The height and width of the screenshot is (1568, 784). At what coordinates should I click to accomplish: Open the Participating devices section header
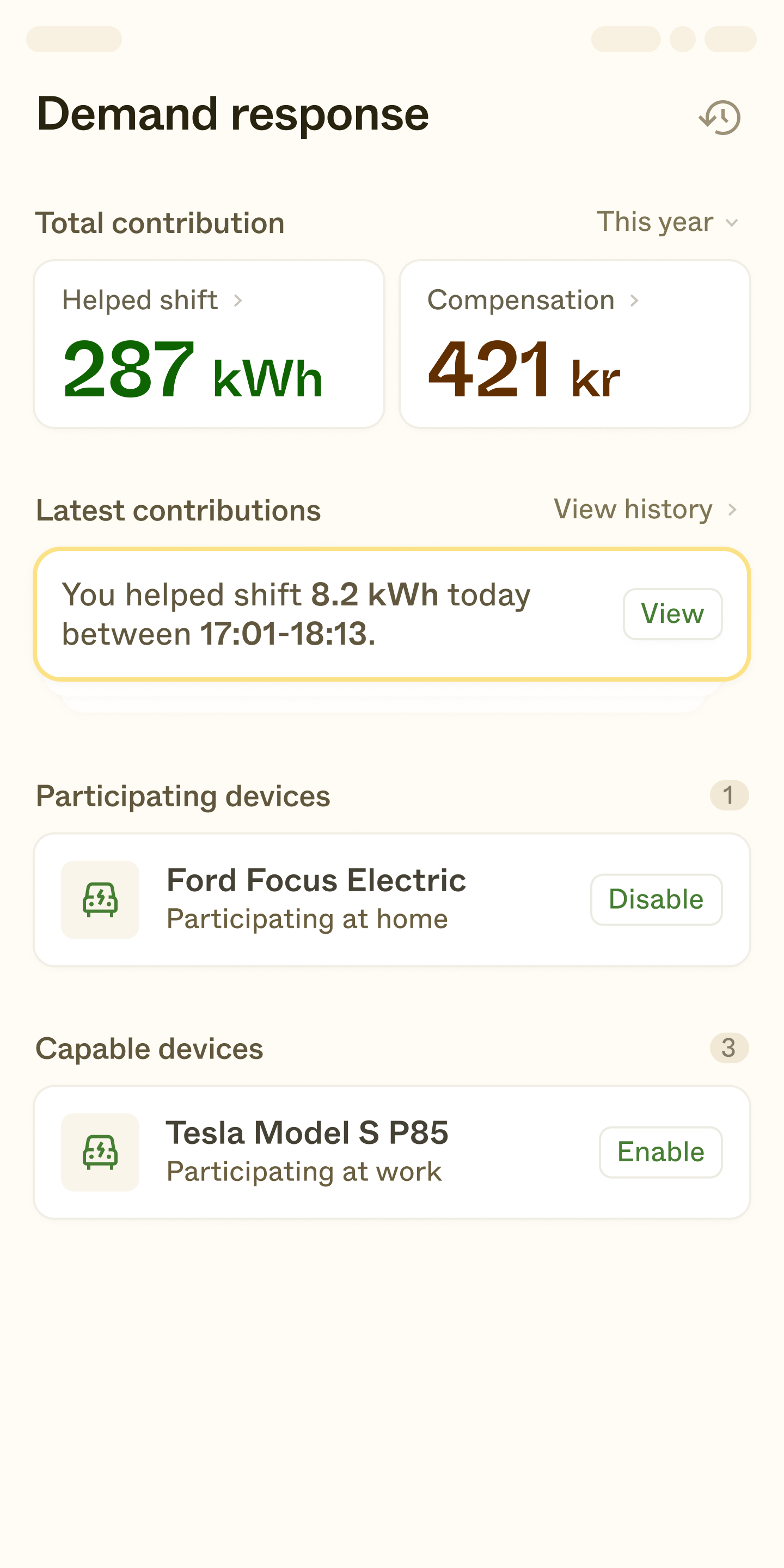tap(183, 795)
